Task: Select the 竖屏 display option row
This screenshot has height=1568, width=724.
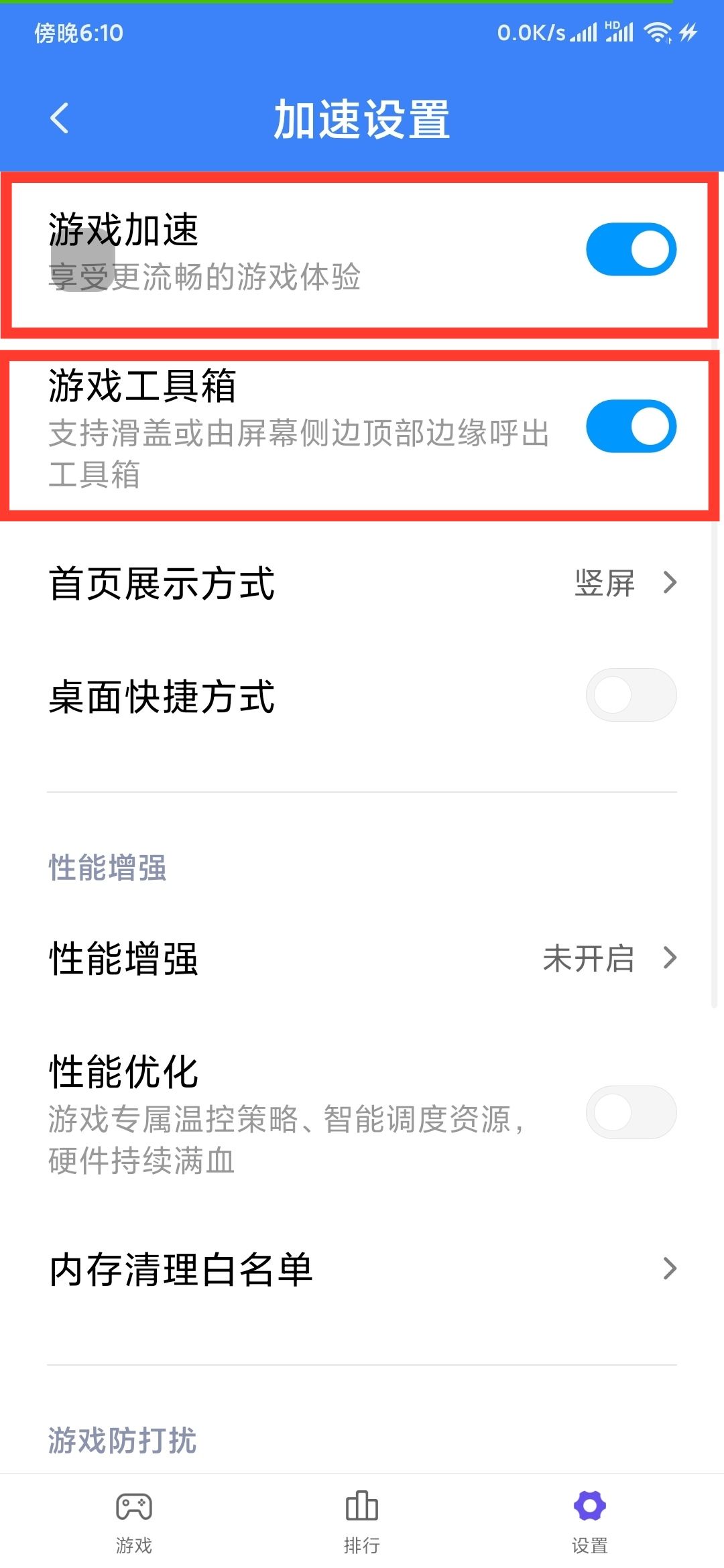Action: [x=603, y=584]
